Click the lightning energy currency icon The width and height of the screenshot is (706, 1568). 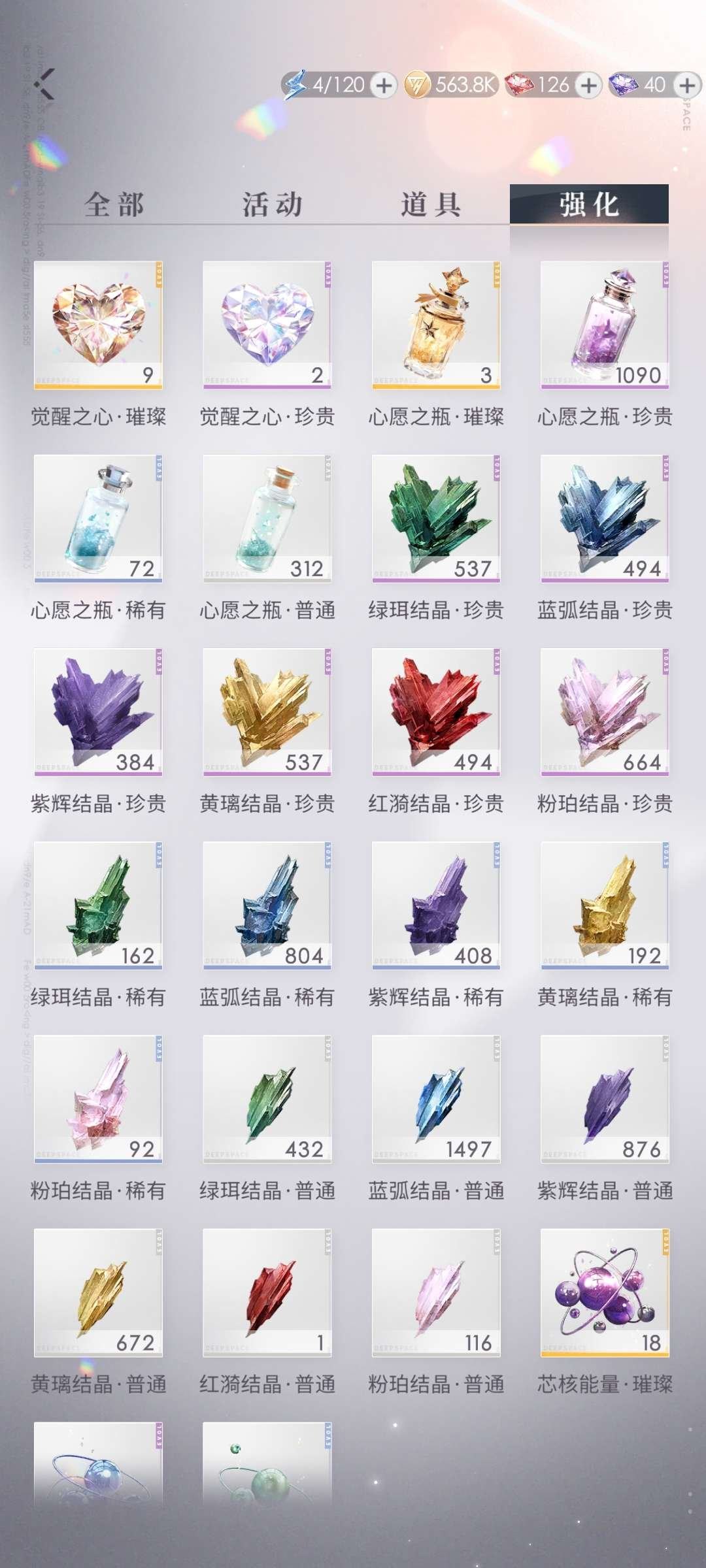(296, 84)
